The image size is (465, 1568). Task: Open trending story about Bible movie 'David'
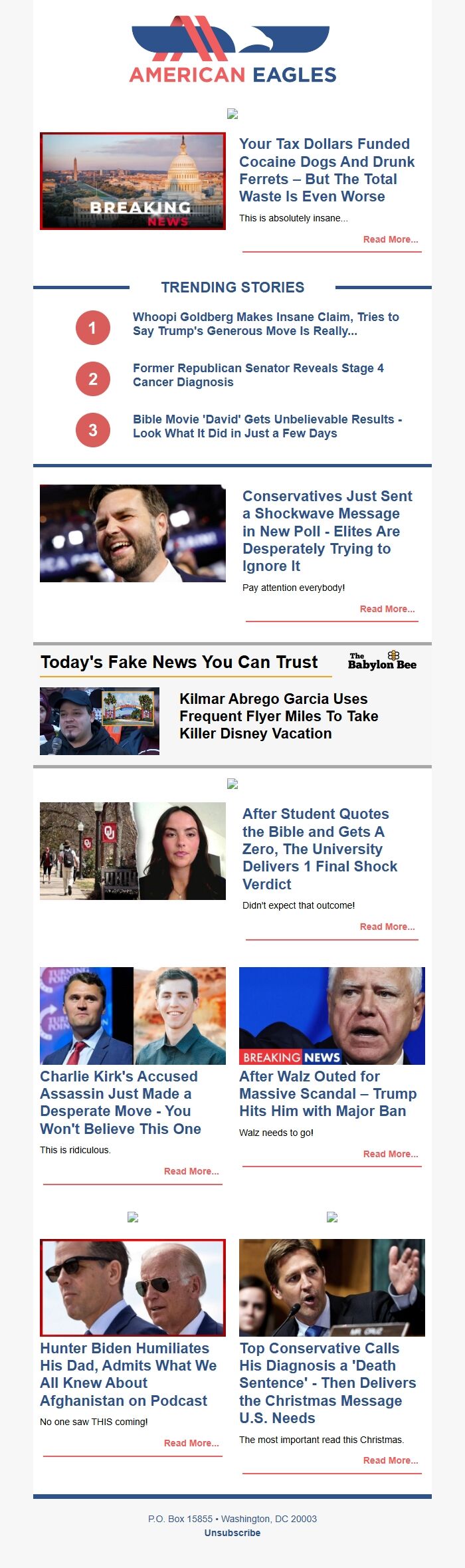[267, 426]
